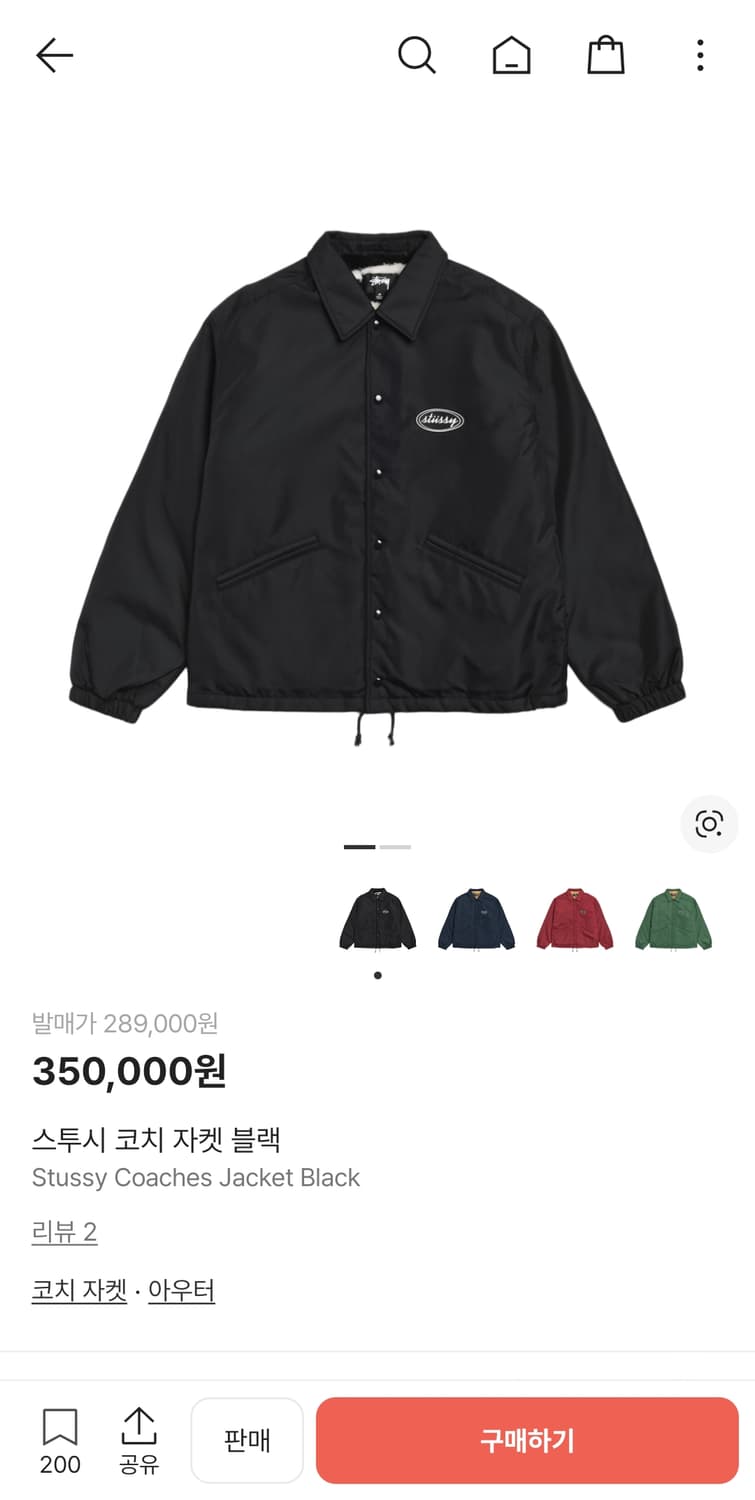
Task: Activate the visual search lens icon
Action: point(709,823)
